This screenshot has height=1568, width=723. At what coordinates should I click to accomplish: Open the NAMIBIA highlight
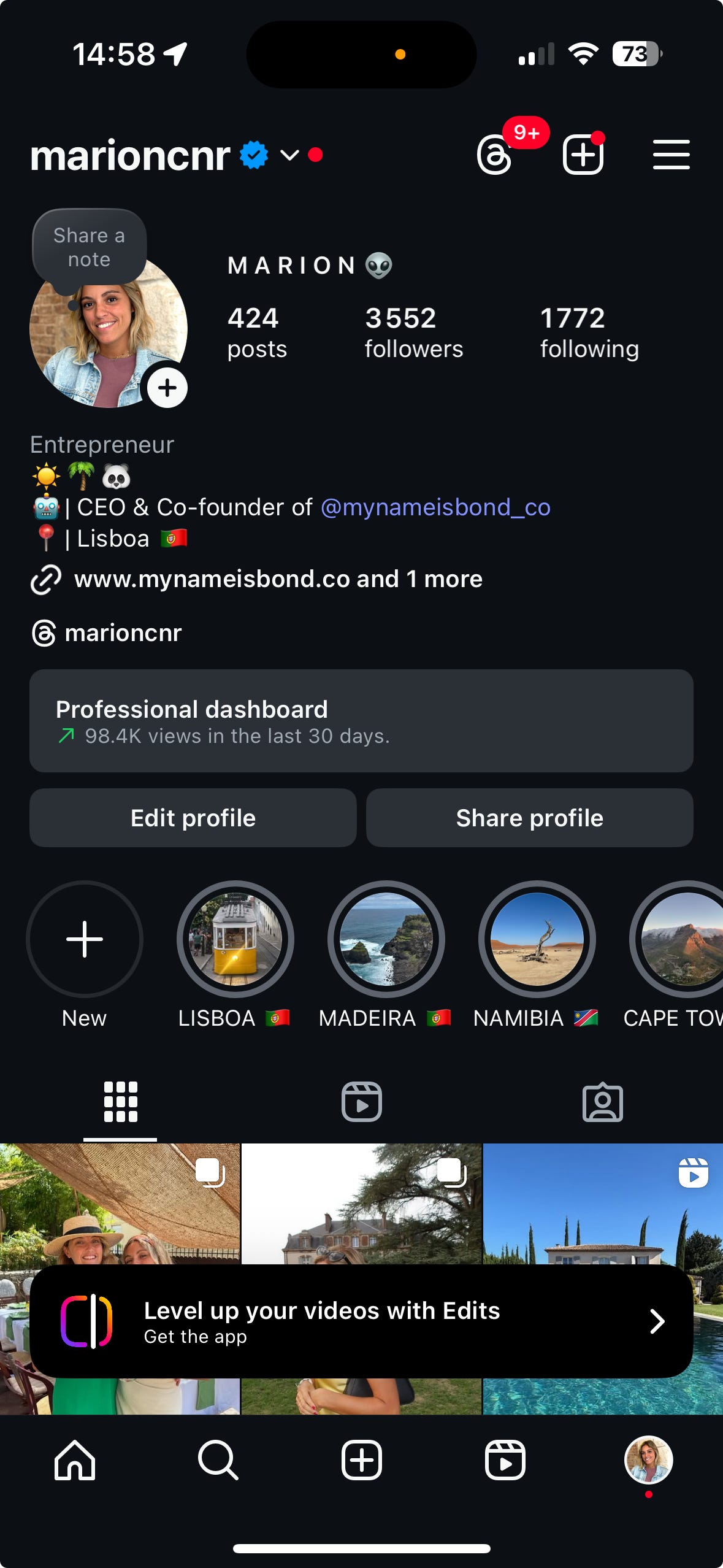pos(537,939)
